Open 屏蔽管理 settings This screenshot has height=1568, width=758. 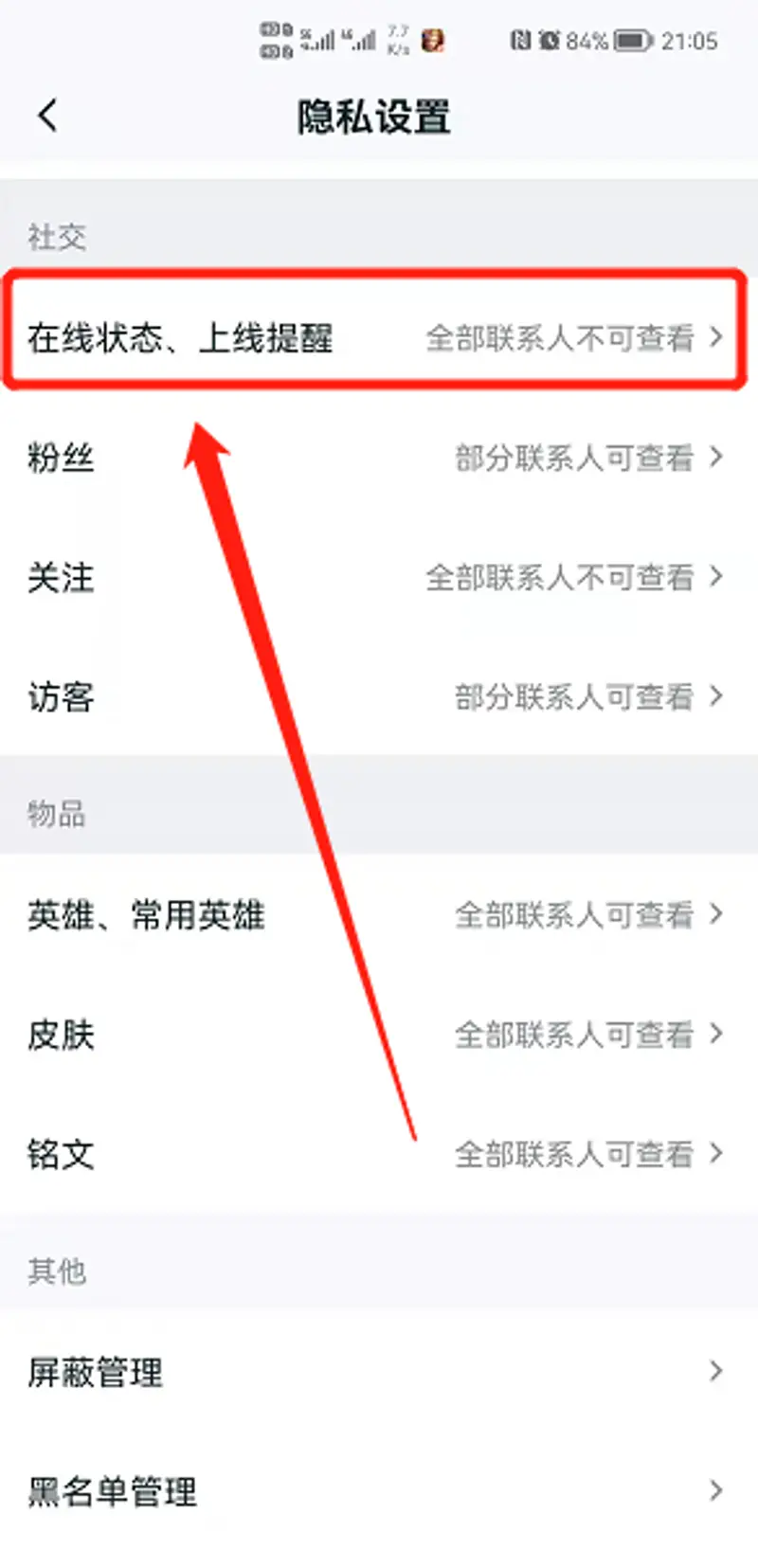coord(94,1372)
